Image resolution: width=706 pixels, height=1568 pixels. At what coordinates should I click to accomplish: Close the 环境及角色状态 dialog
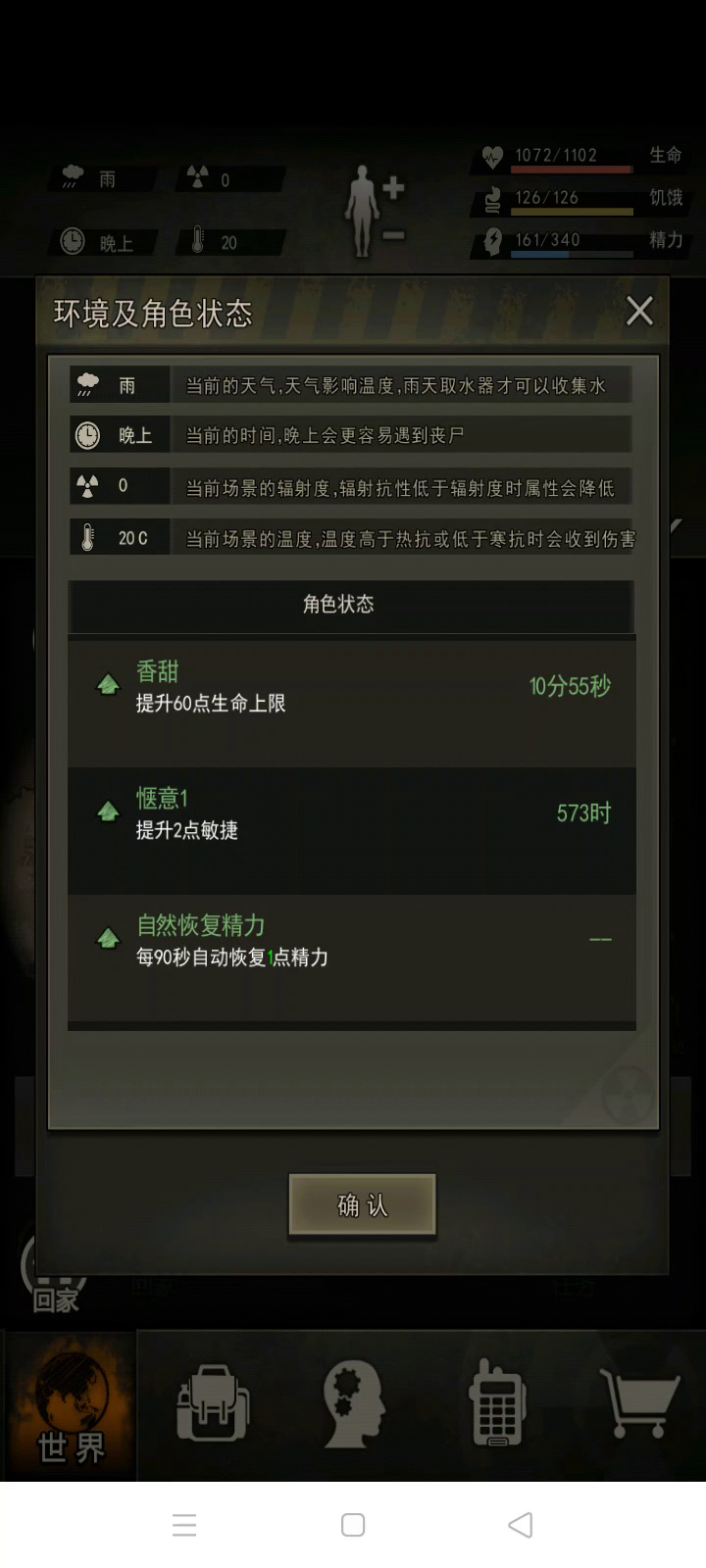(639, 312)
